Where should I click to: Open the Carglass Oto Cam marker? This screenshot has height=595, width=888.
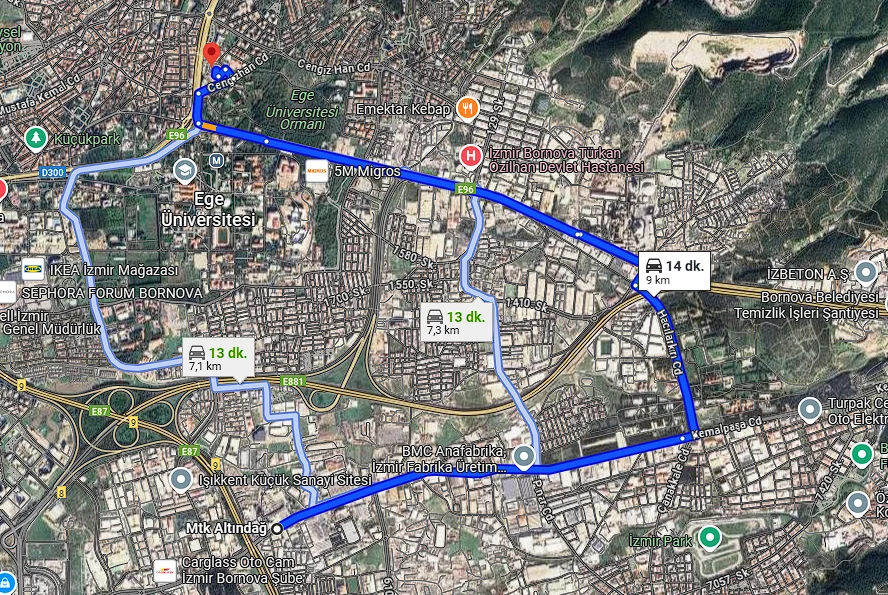pos(164,570)
